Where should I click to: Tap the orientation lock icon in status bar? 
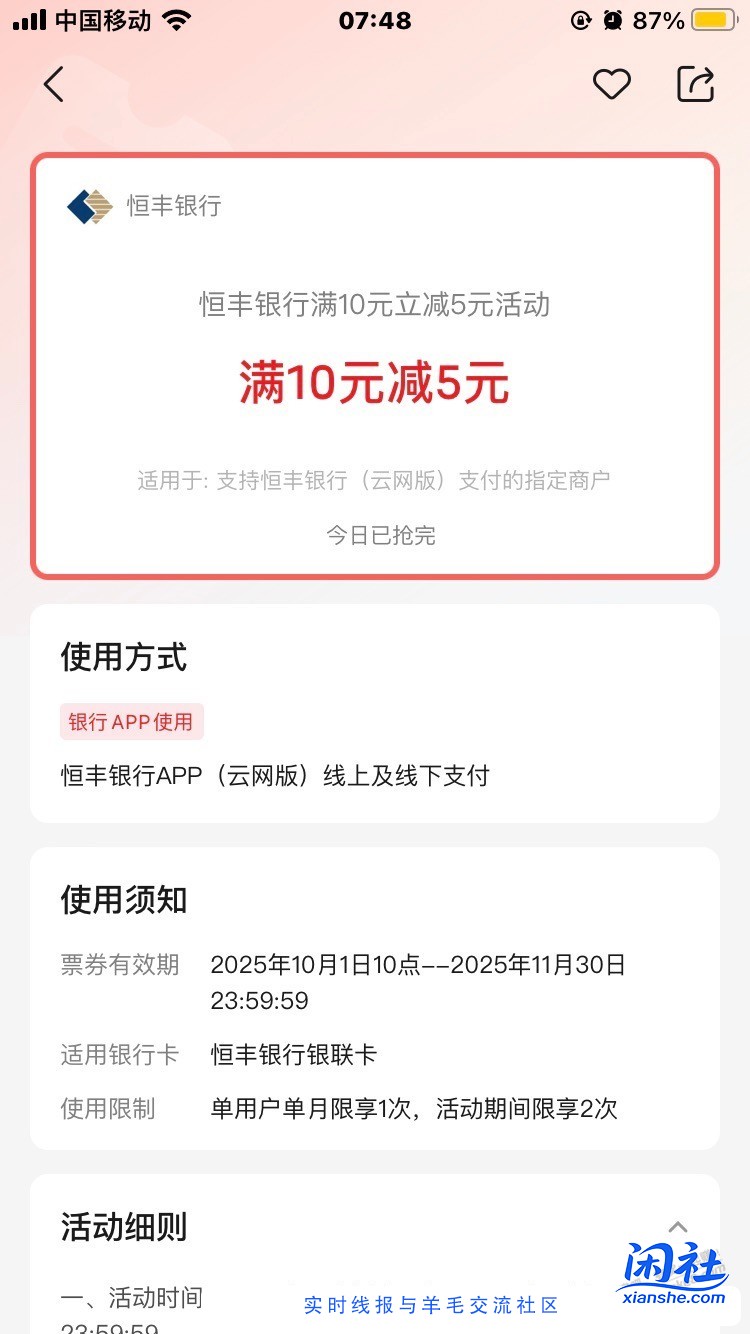tap(579, 20)
